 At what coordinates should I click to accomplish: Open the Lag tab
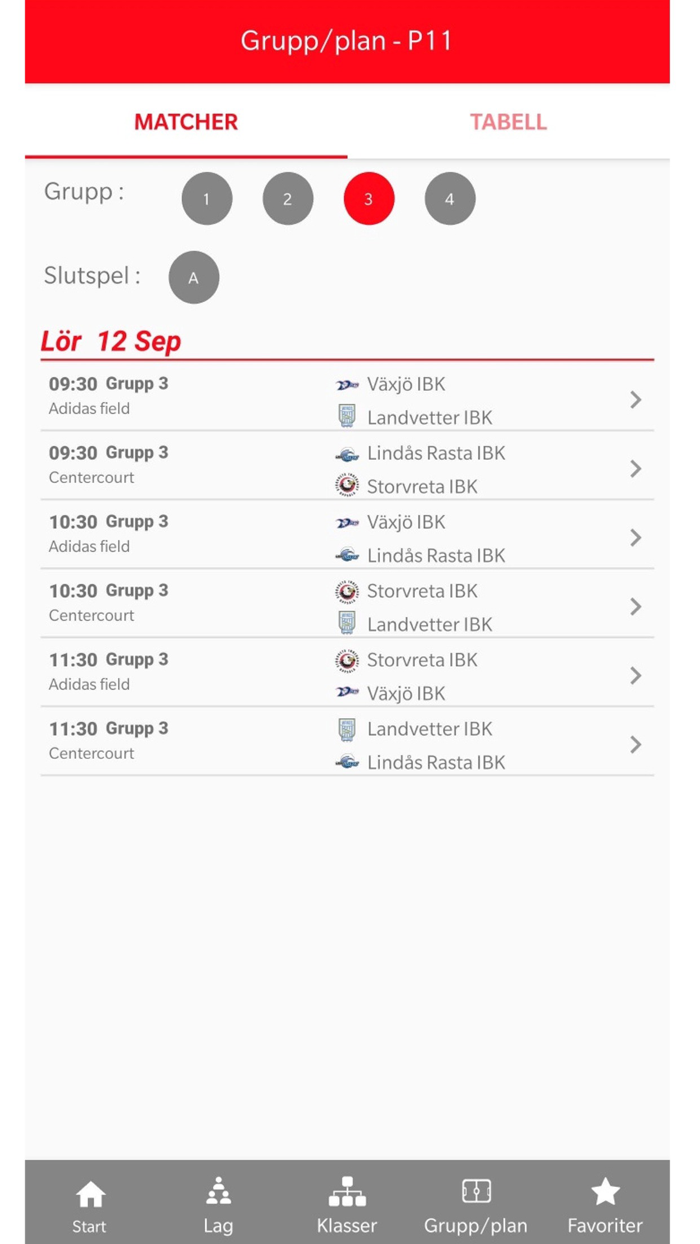click(218, 1205)
